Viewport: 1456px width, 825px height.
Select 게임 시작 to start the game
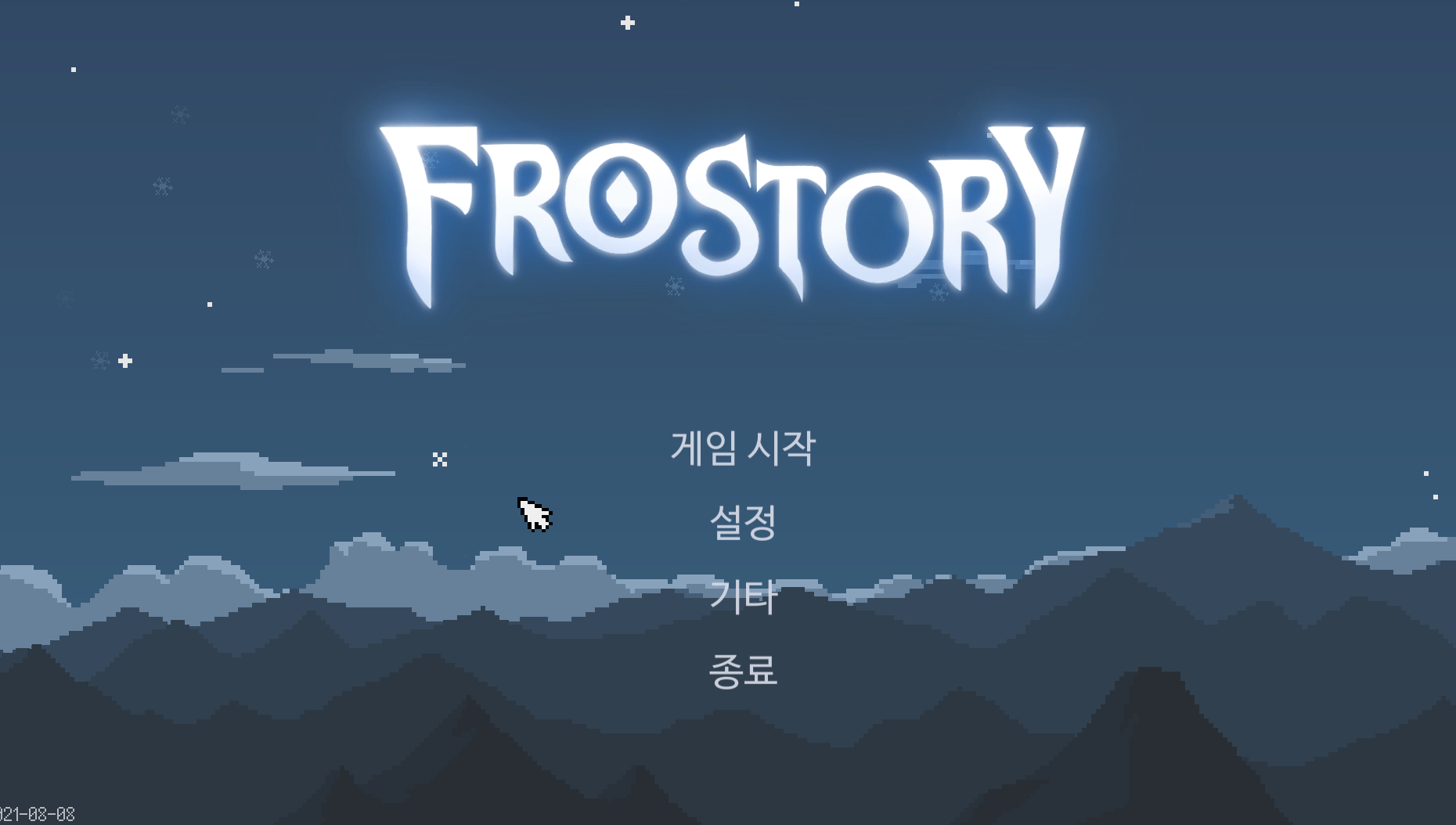[742, 449]
